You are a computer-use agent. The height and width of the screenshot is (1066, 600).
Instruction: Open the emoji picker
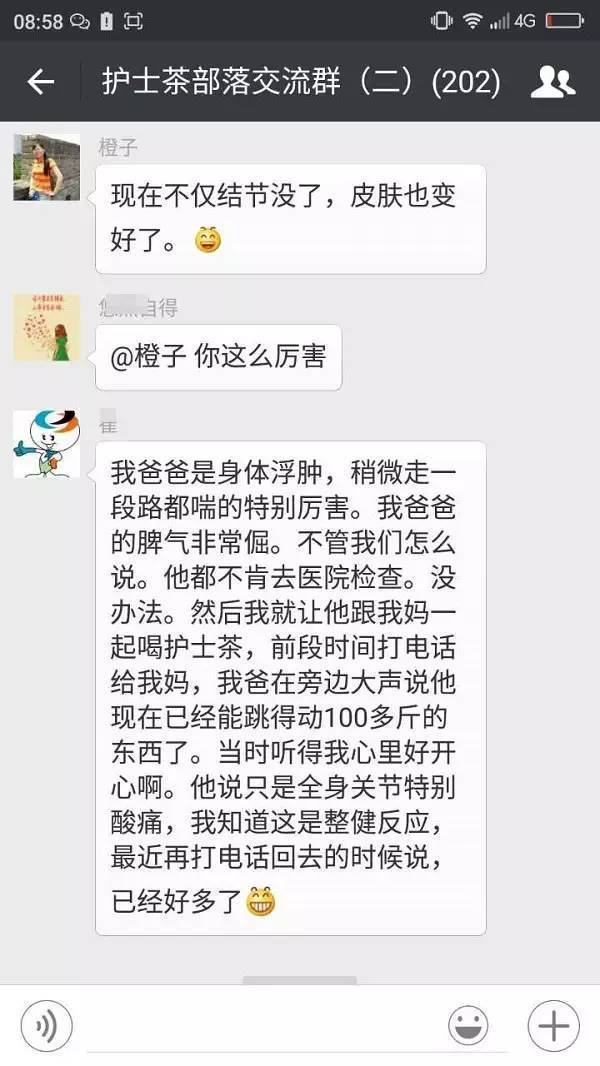point(467,1025)
